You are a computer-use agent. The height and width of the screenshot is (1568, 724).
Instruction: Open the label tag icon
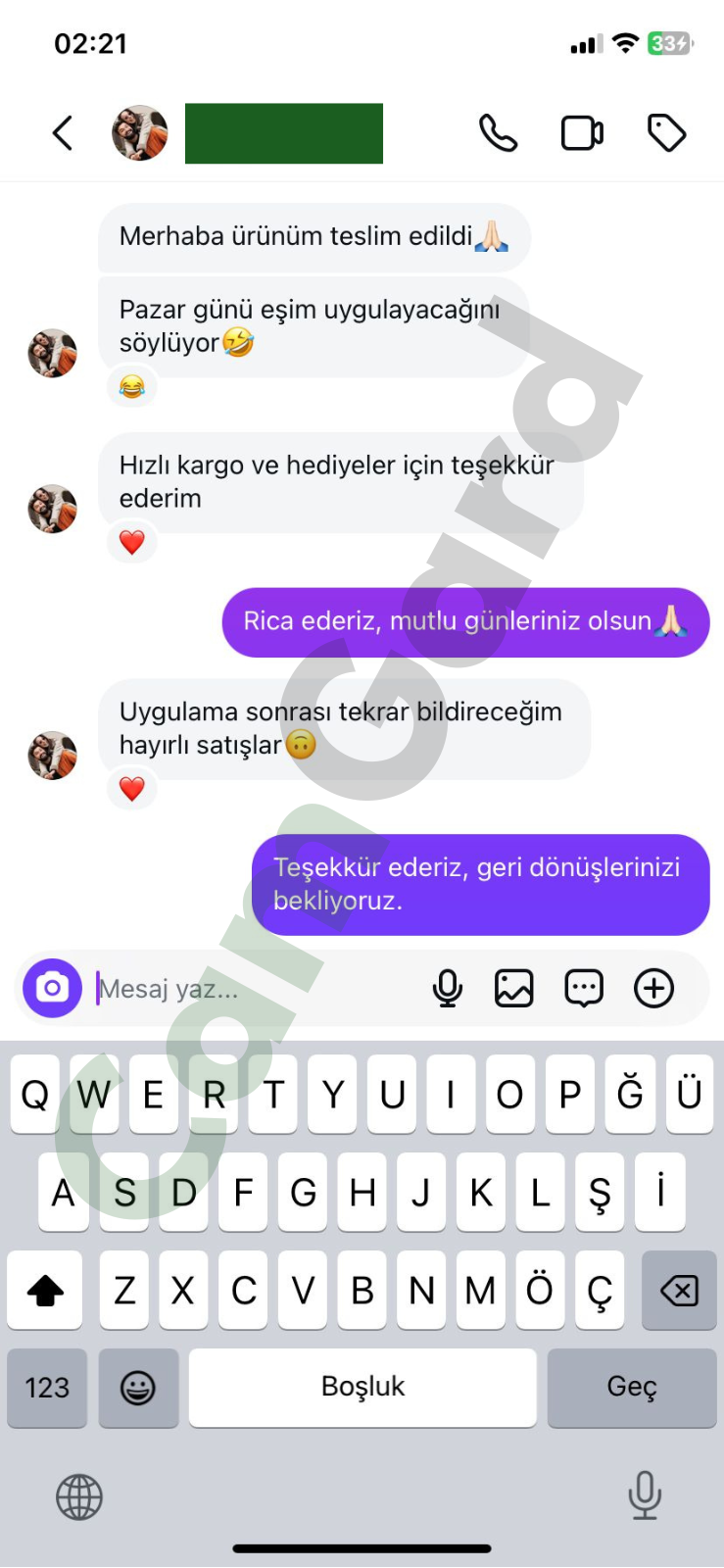[666, 133]
